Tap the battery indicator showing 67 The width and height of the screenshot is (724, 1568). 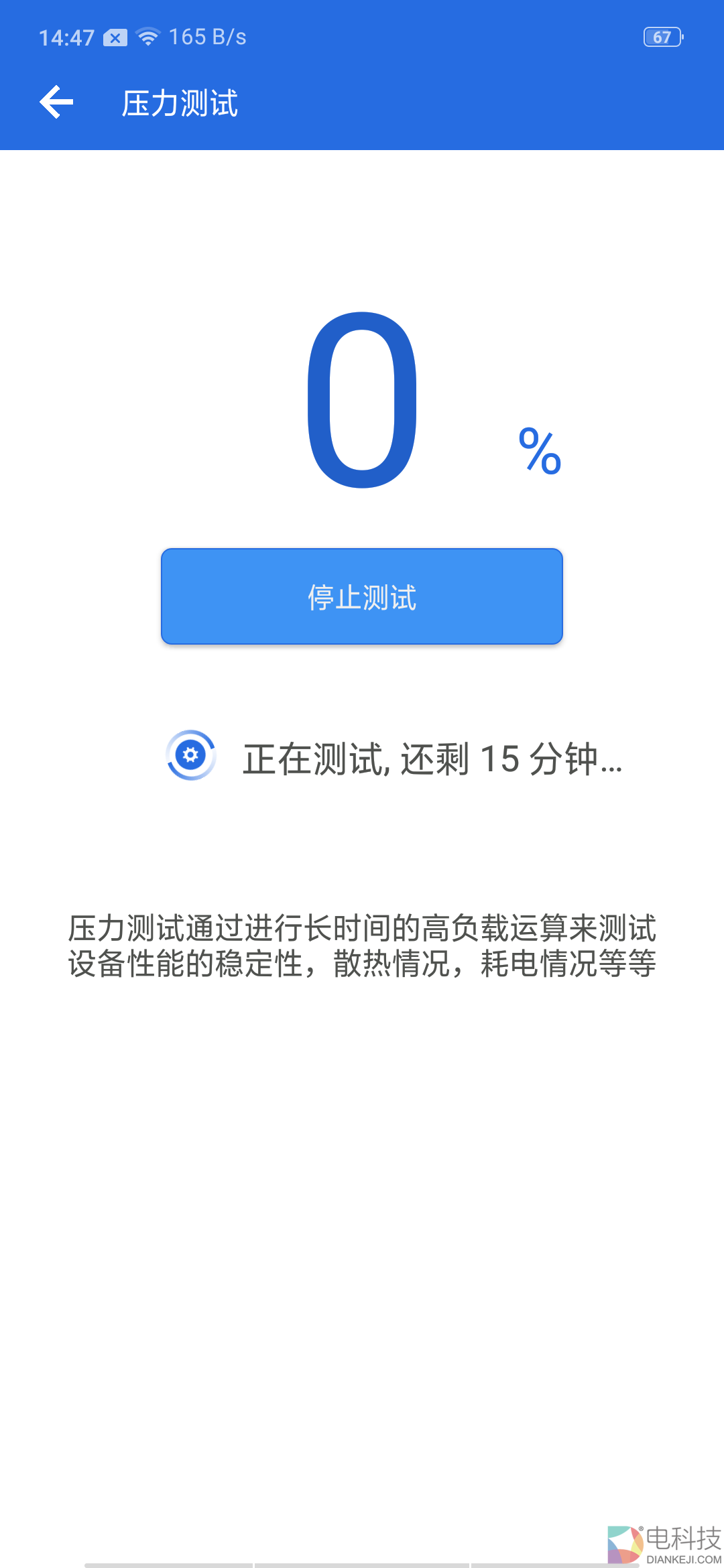click(662, 37)
